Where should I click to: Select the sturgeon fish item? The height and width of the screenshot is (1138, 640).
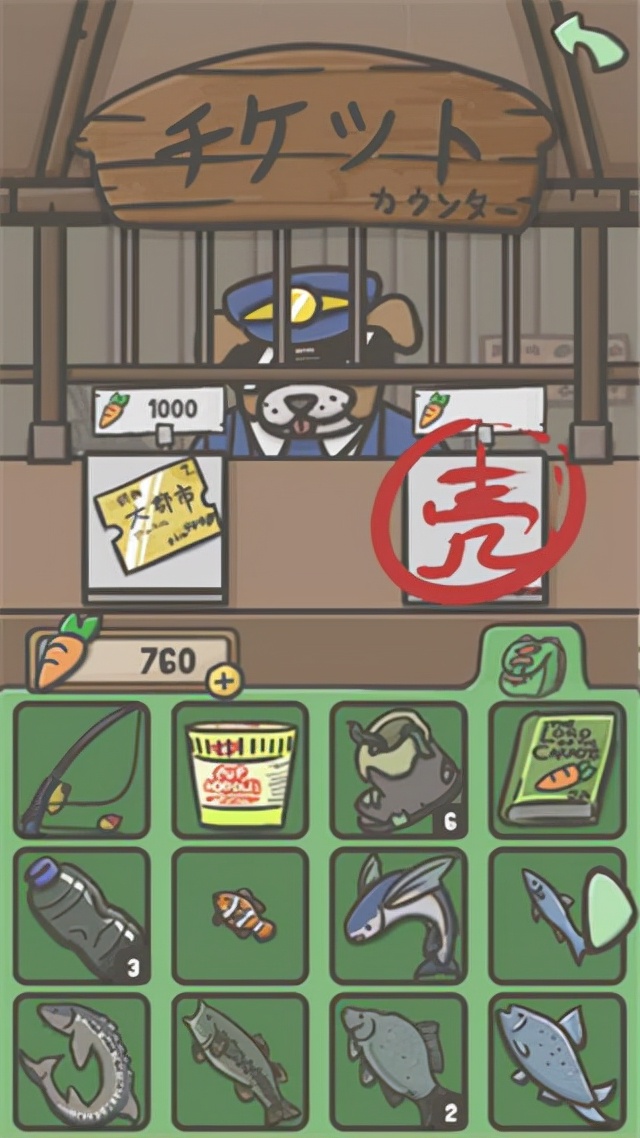[82, 1062]
